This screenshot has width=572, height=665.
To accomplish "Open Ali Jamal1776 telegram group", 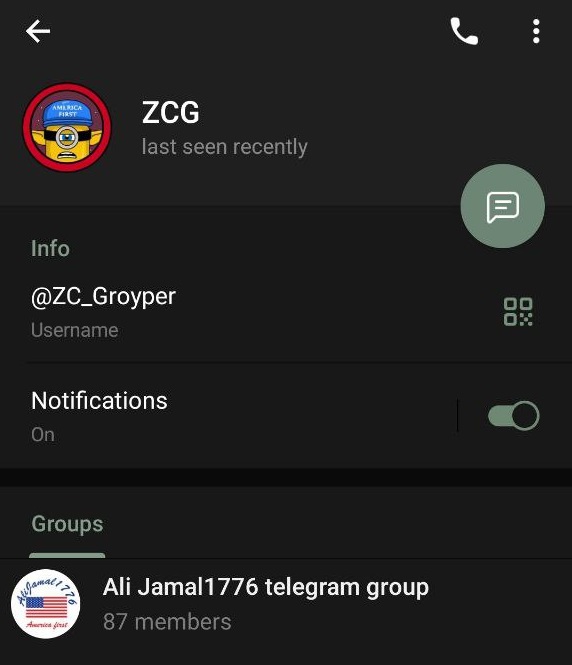I will tap(286, 604).
